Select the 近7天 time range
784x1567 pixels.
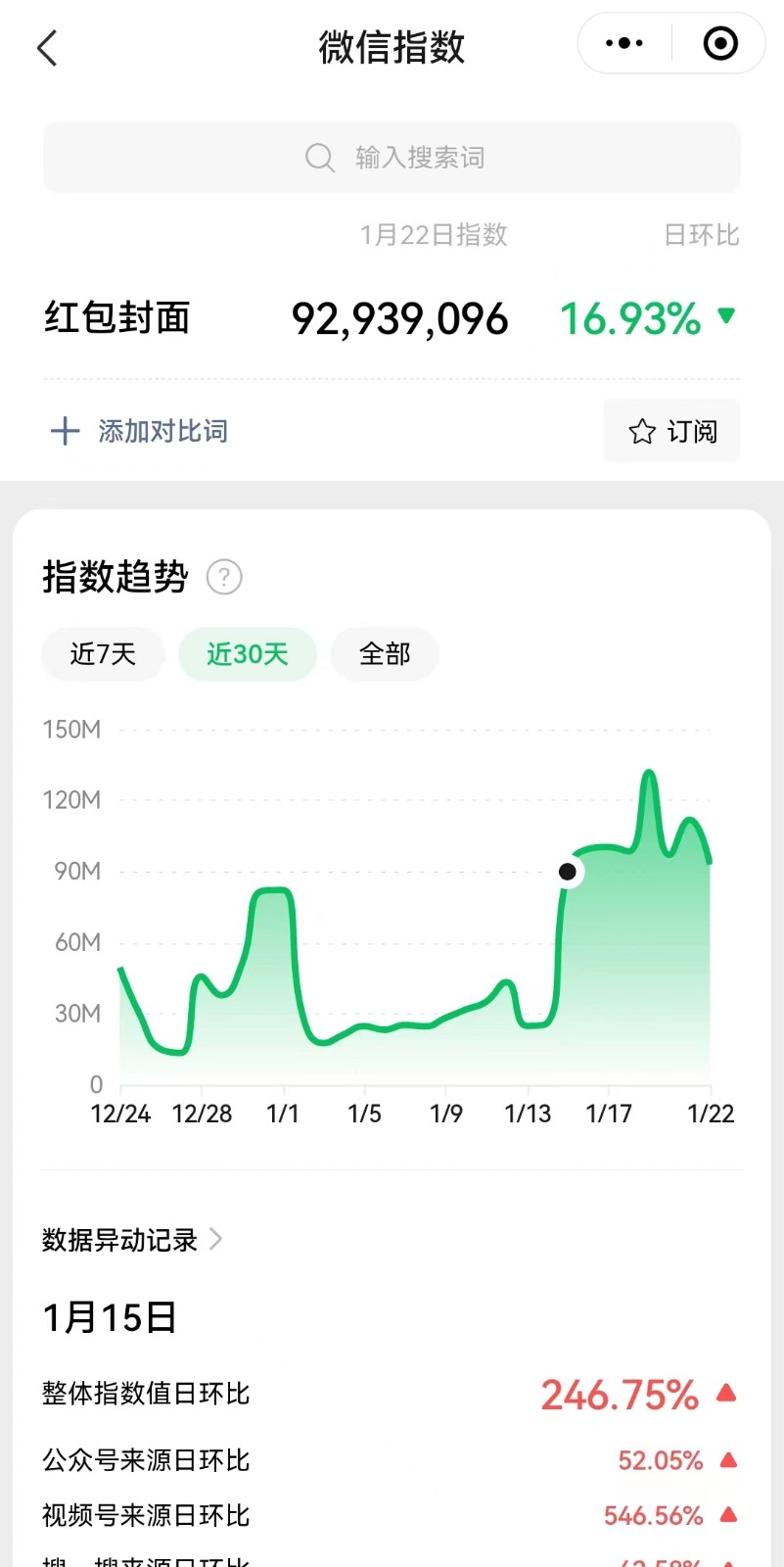[x=102, y=654]
